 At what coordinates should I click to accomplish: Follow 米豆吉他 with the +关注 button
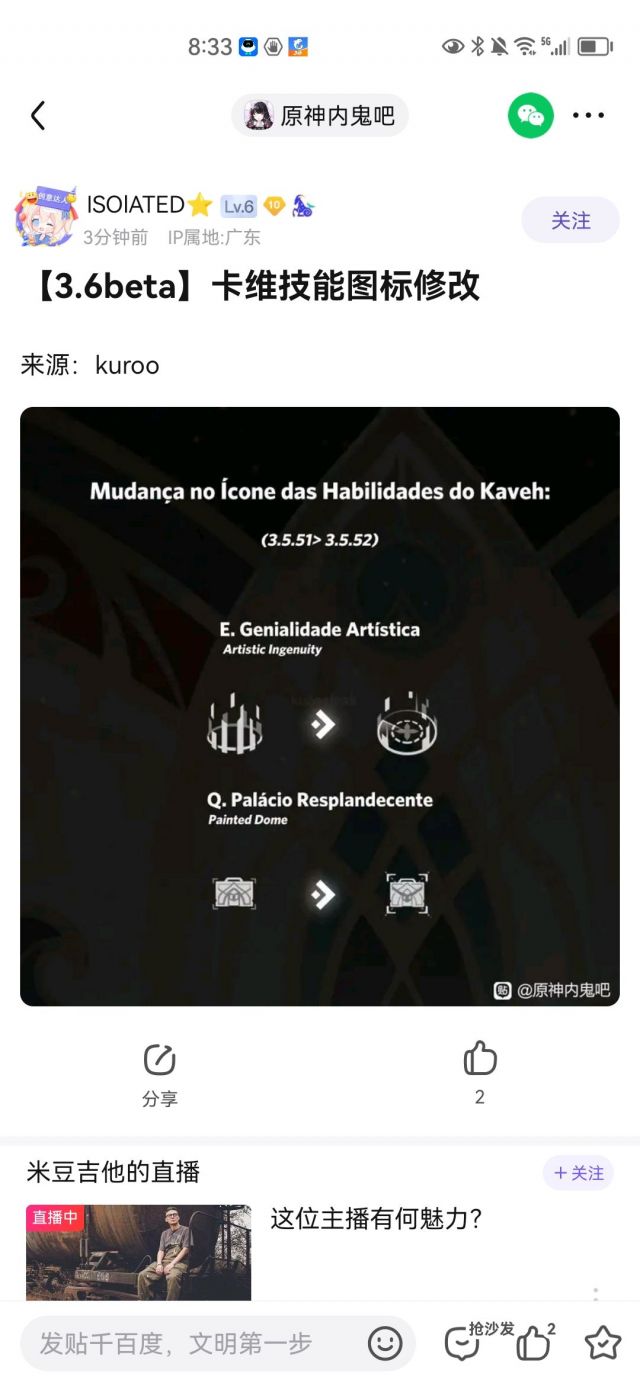click(x=578, y=1173)
